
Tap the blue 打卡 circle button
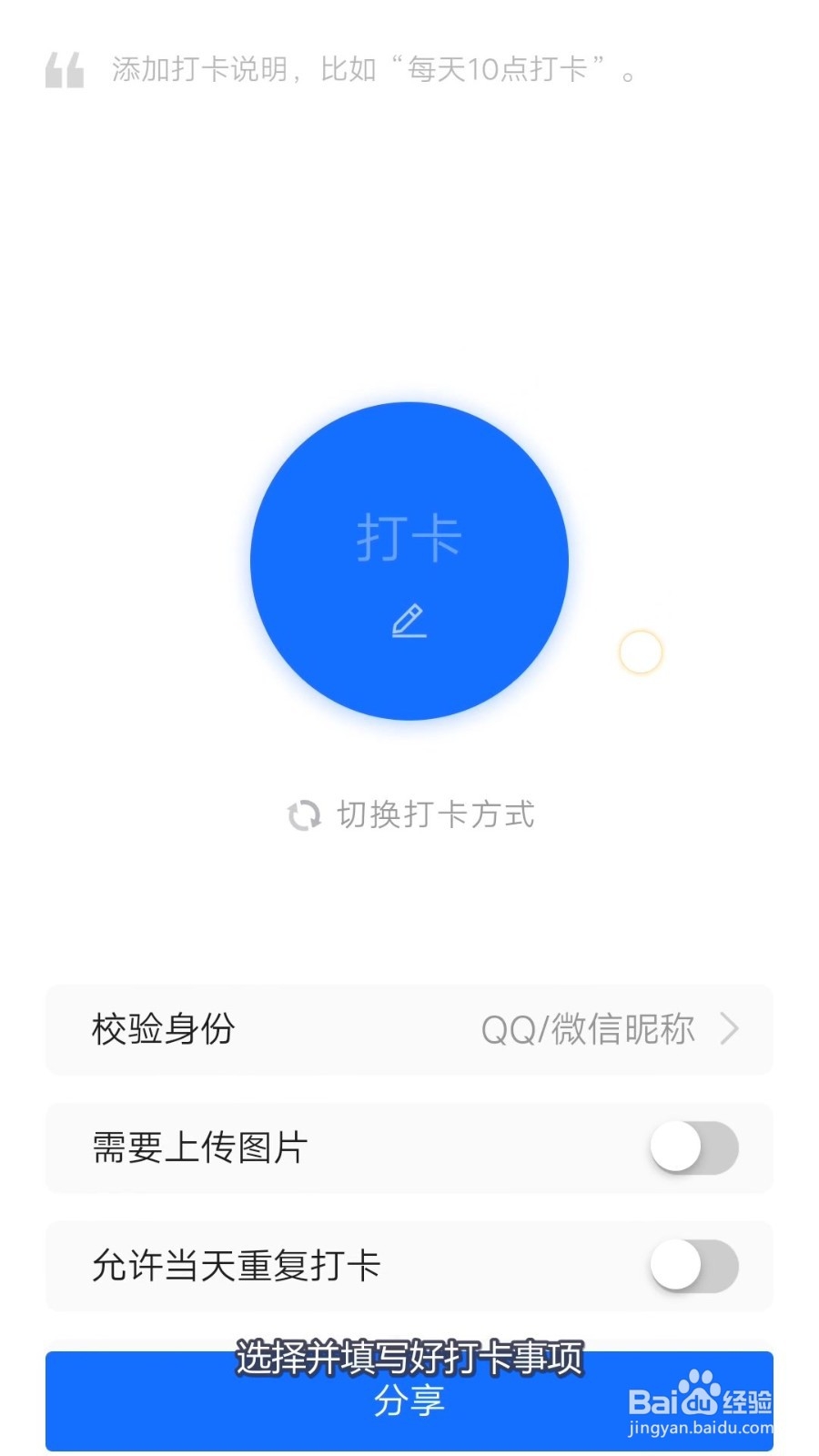[409, 561]
